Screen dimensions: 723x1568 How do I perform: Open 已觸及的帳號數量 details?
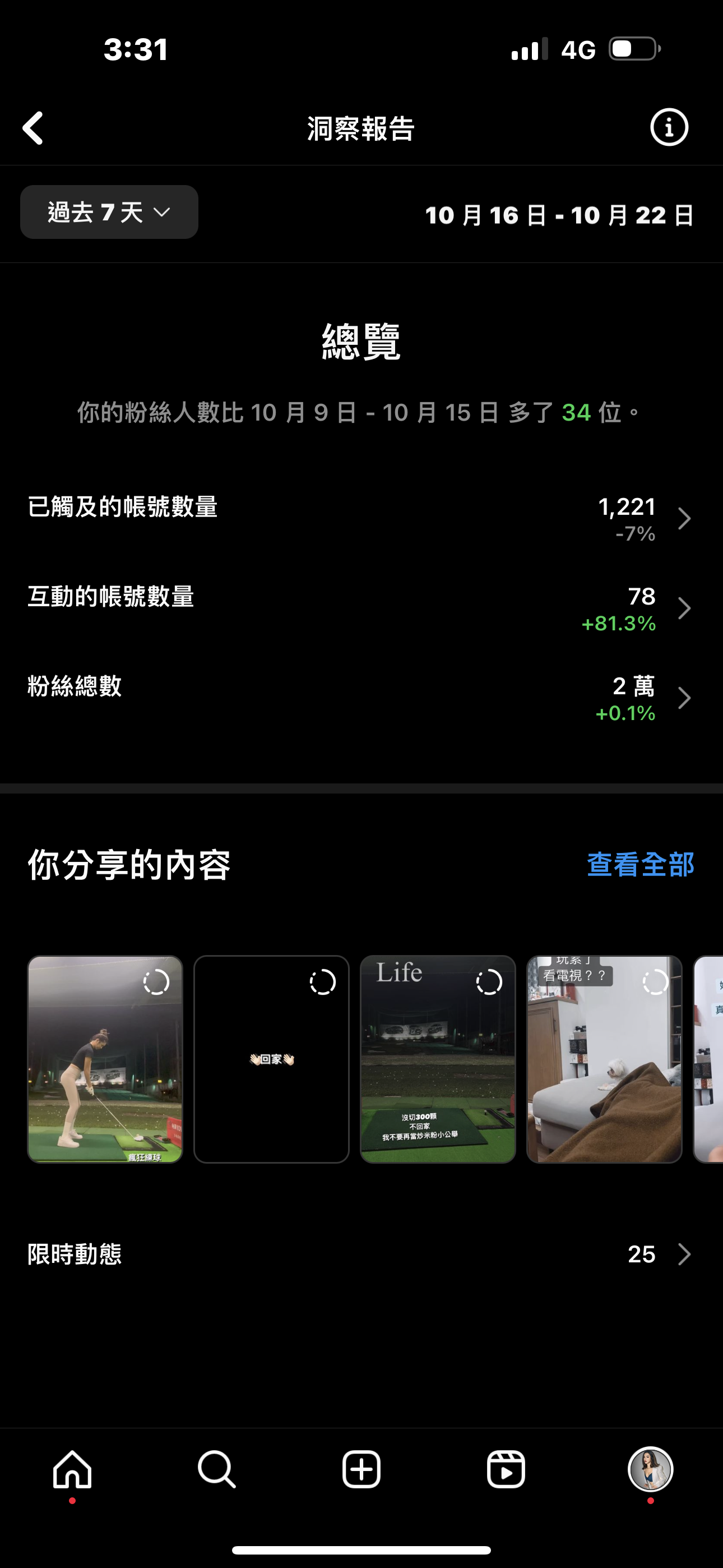pos(361,519)
